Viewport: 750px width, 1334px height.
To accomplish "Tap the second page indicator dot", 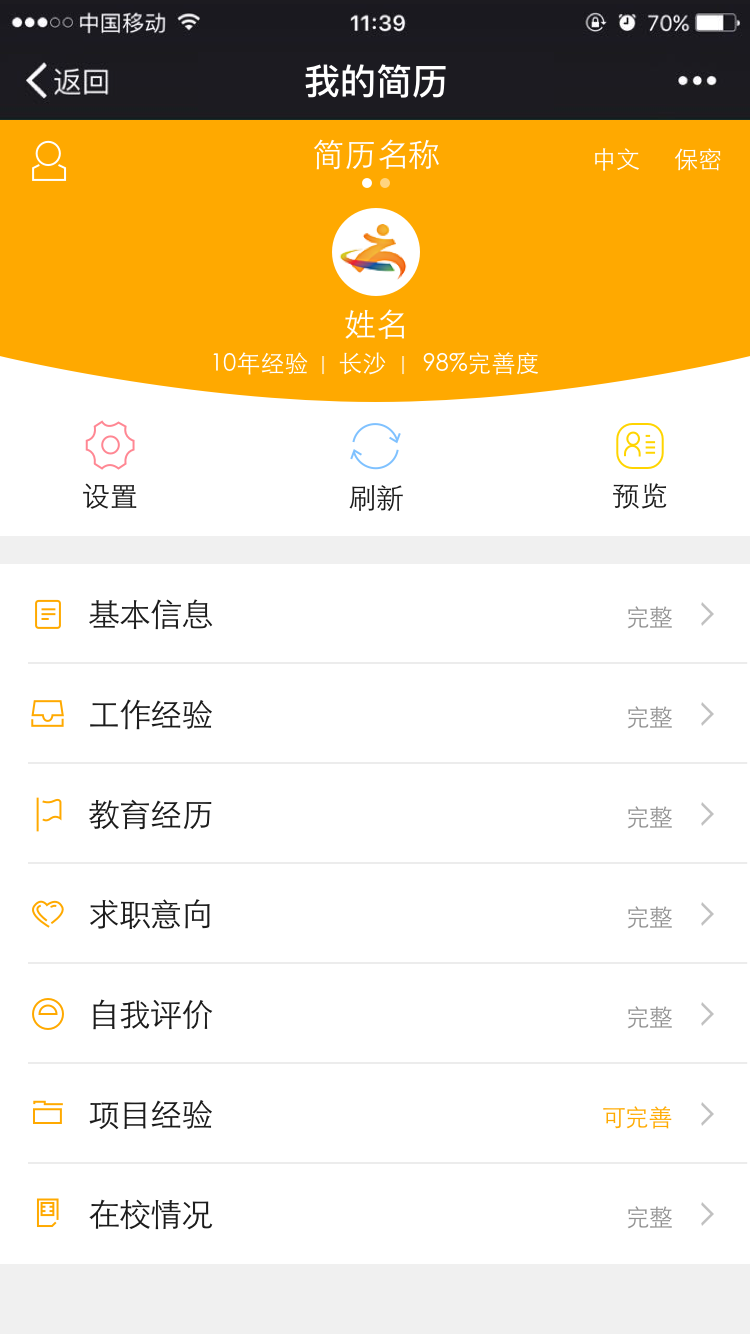I will pos(384,184).
